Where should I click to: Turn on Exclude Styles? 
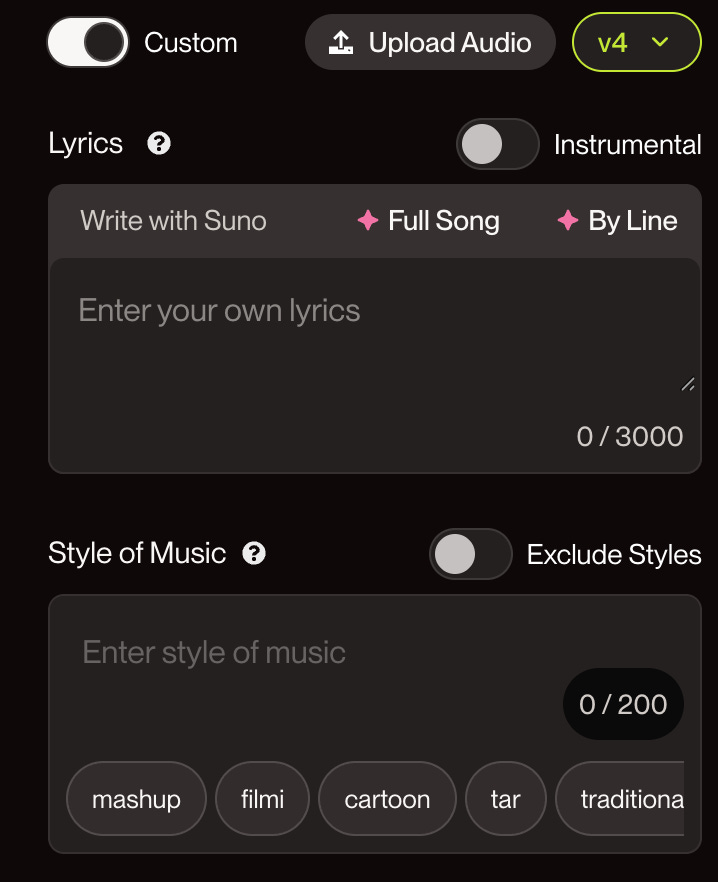471,554
